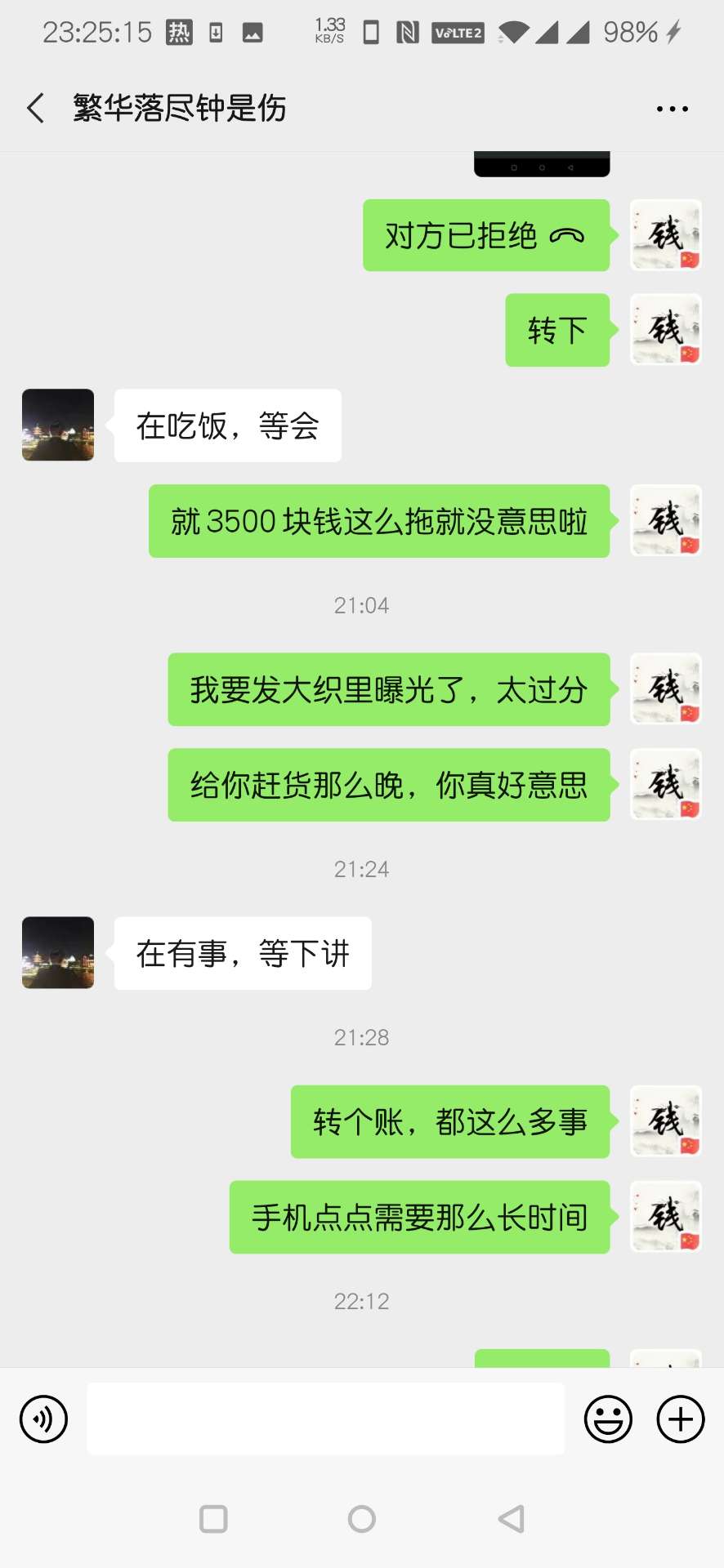Tap the system home button
The image size is (724, 1568).
(361, 1519)
